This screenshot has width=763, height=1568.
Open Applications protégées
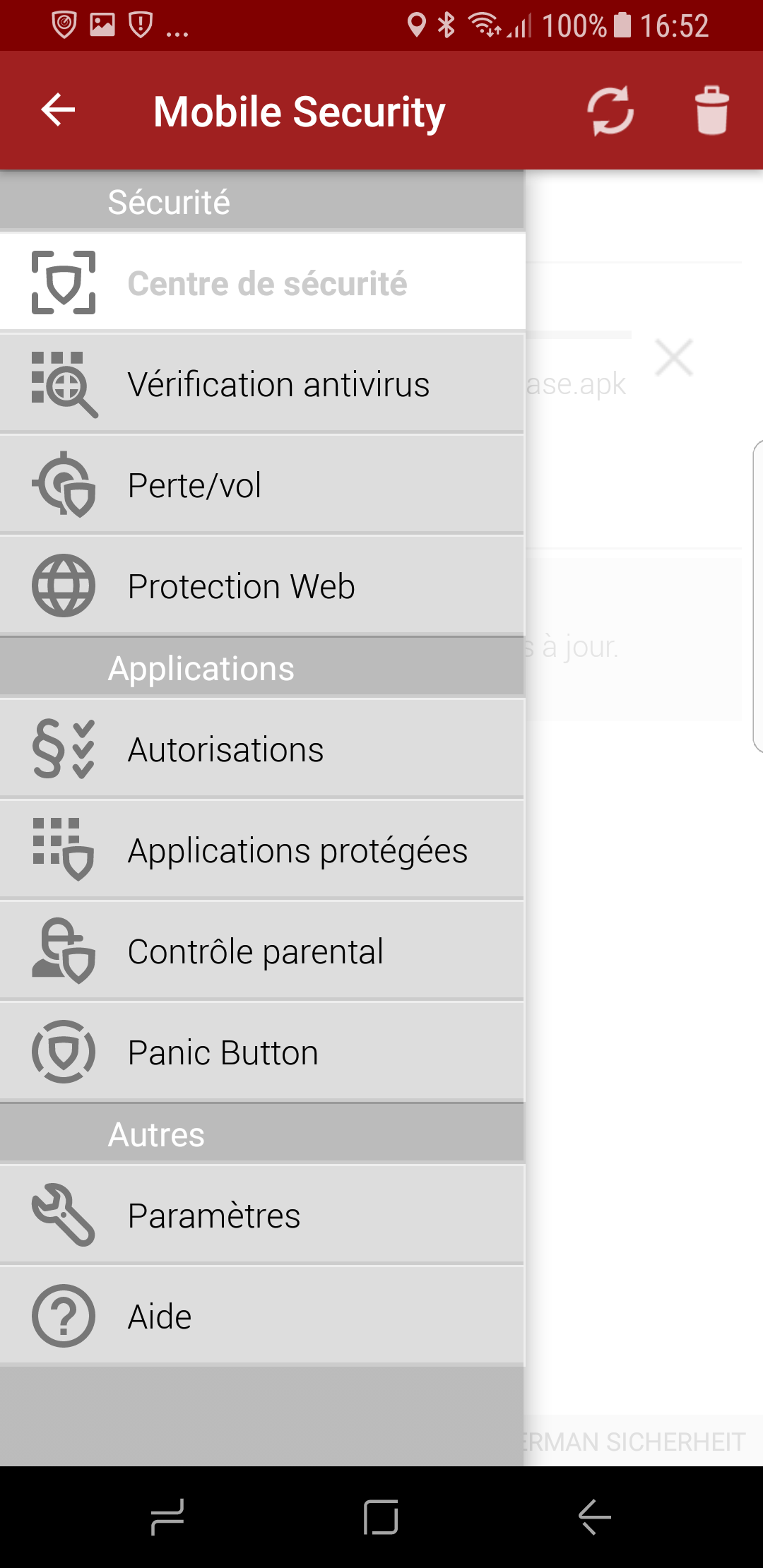click(x=262, y=850)
